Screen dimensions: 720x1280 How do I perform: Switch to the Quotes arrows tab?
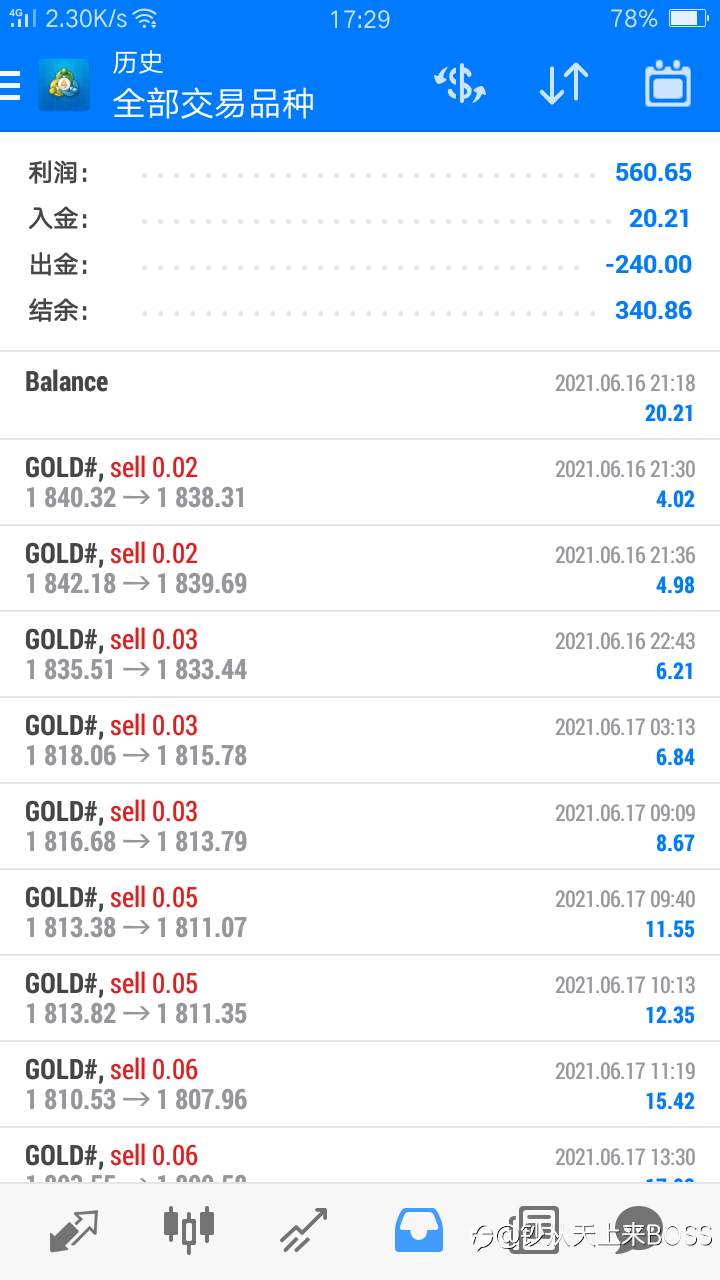[x=74, y=1230]
